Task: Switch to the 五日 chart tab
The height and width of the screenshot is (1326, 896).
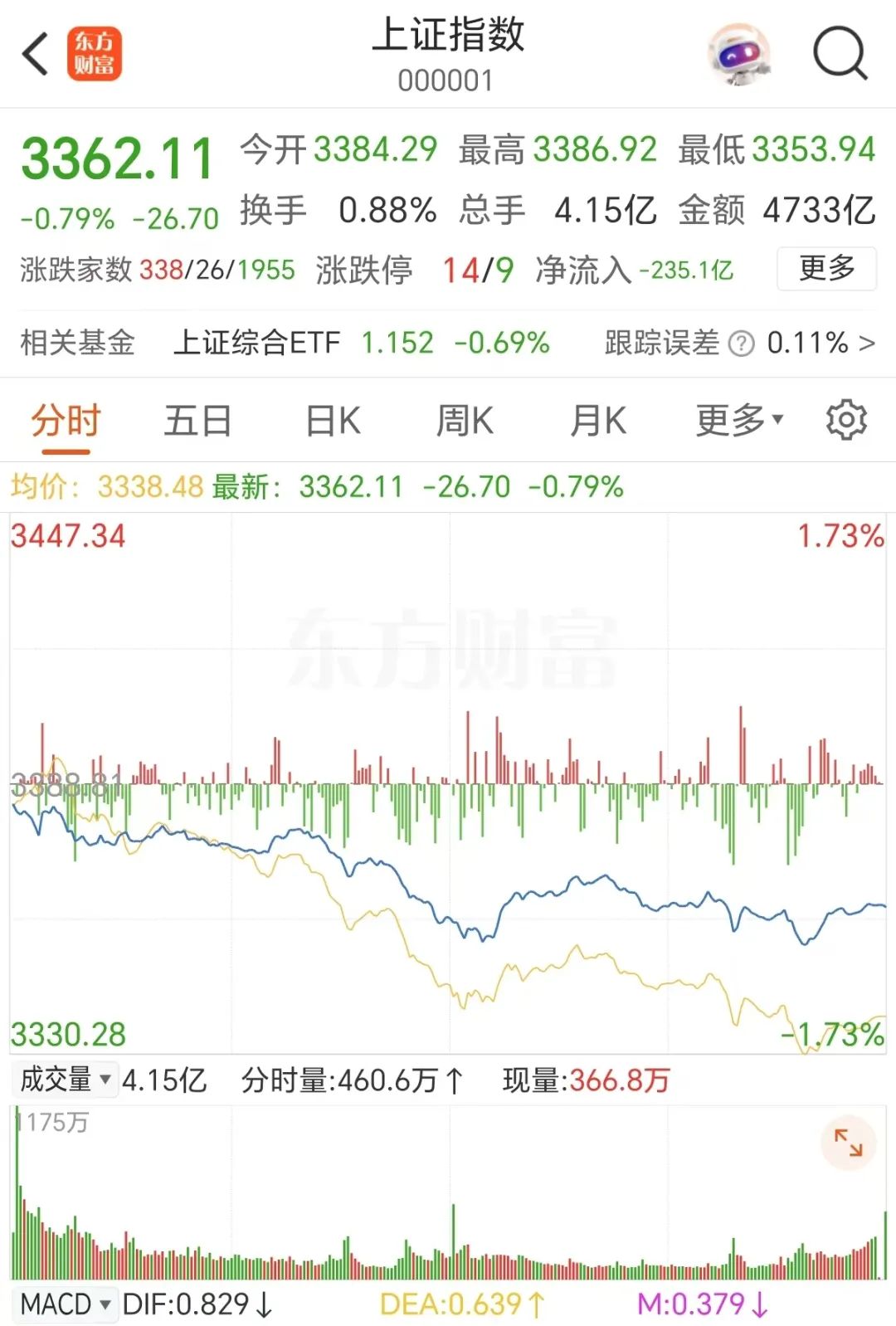Action: 197,421
